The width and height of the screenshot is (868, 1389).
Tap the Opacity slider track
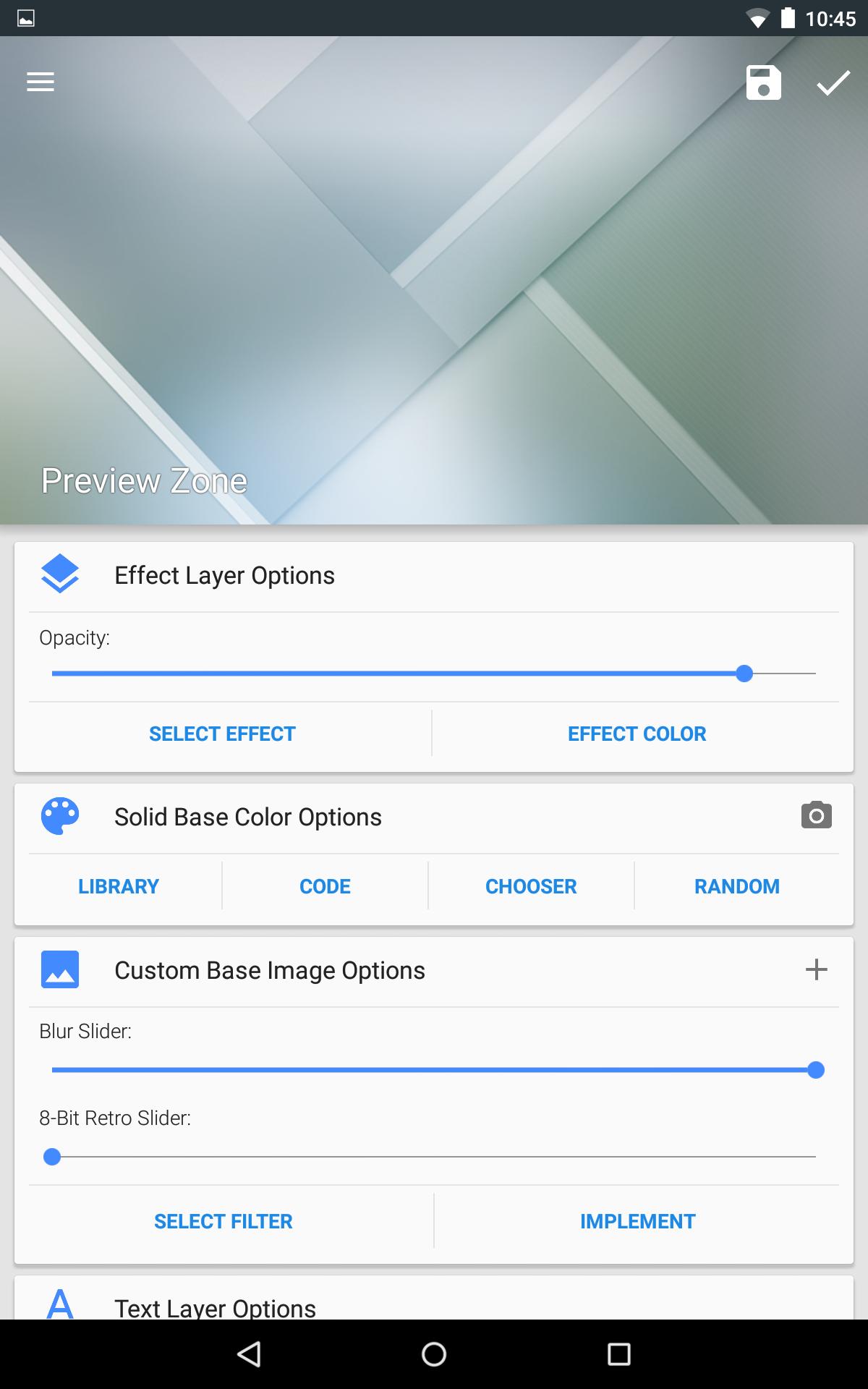pyautogui.click(x=434, y=674)
